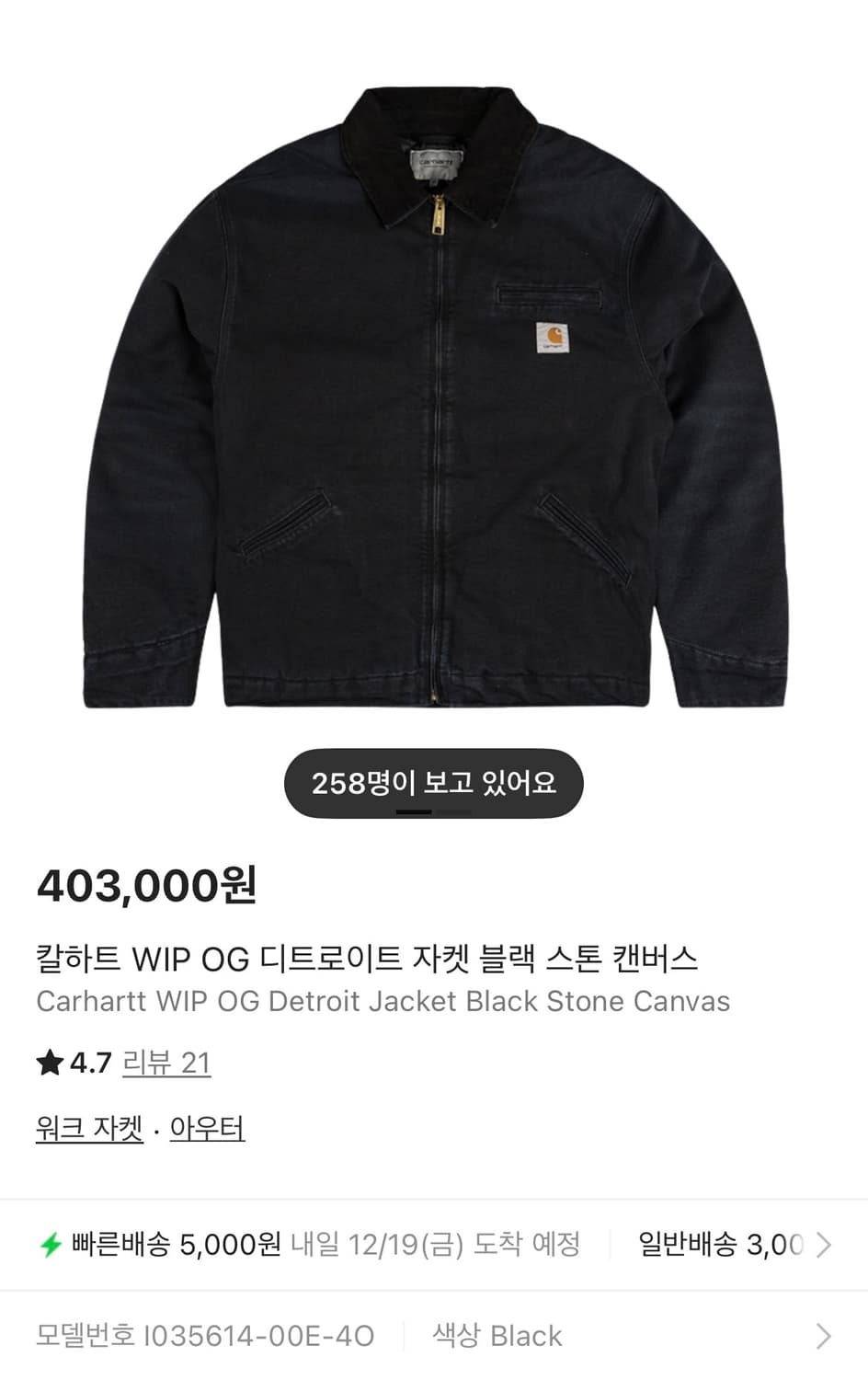868x1380 pixels.
Task: Tap the '258명이 보고 있어요' viewer badge
Action: [x=434, y=783]
